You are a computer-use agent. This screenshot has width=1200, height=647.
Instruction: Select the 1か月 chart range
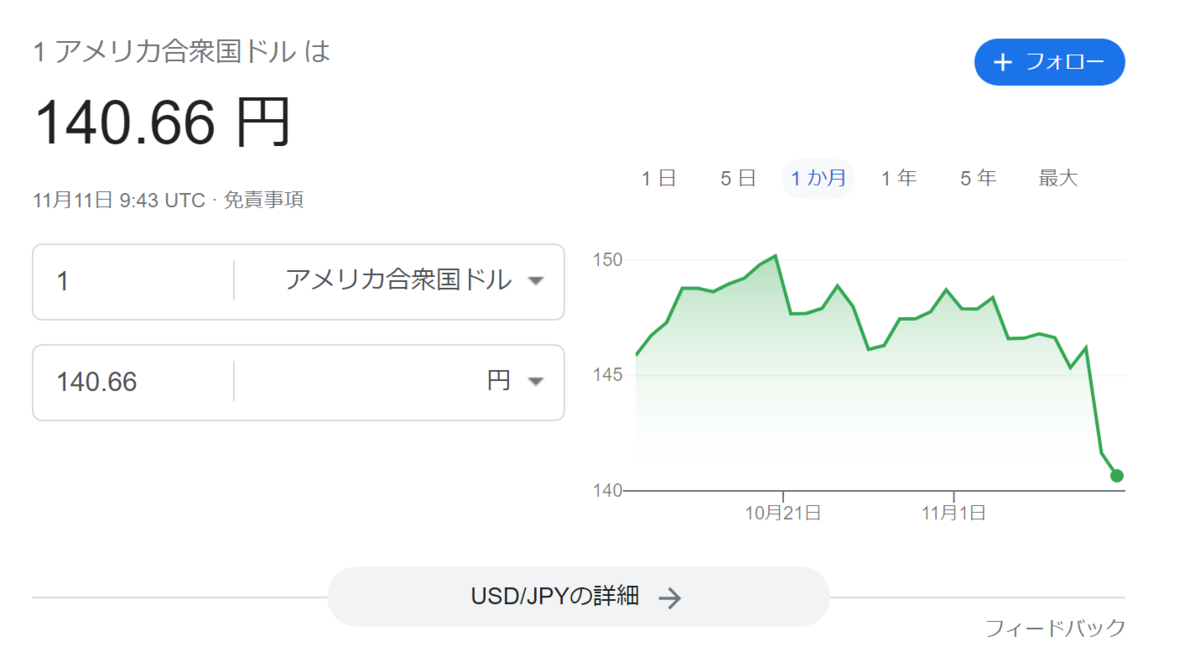(x=818, y=179)
